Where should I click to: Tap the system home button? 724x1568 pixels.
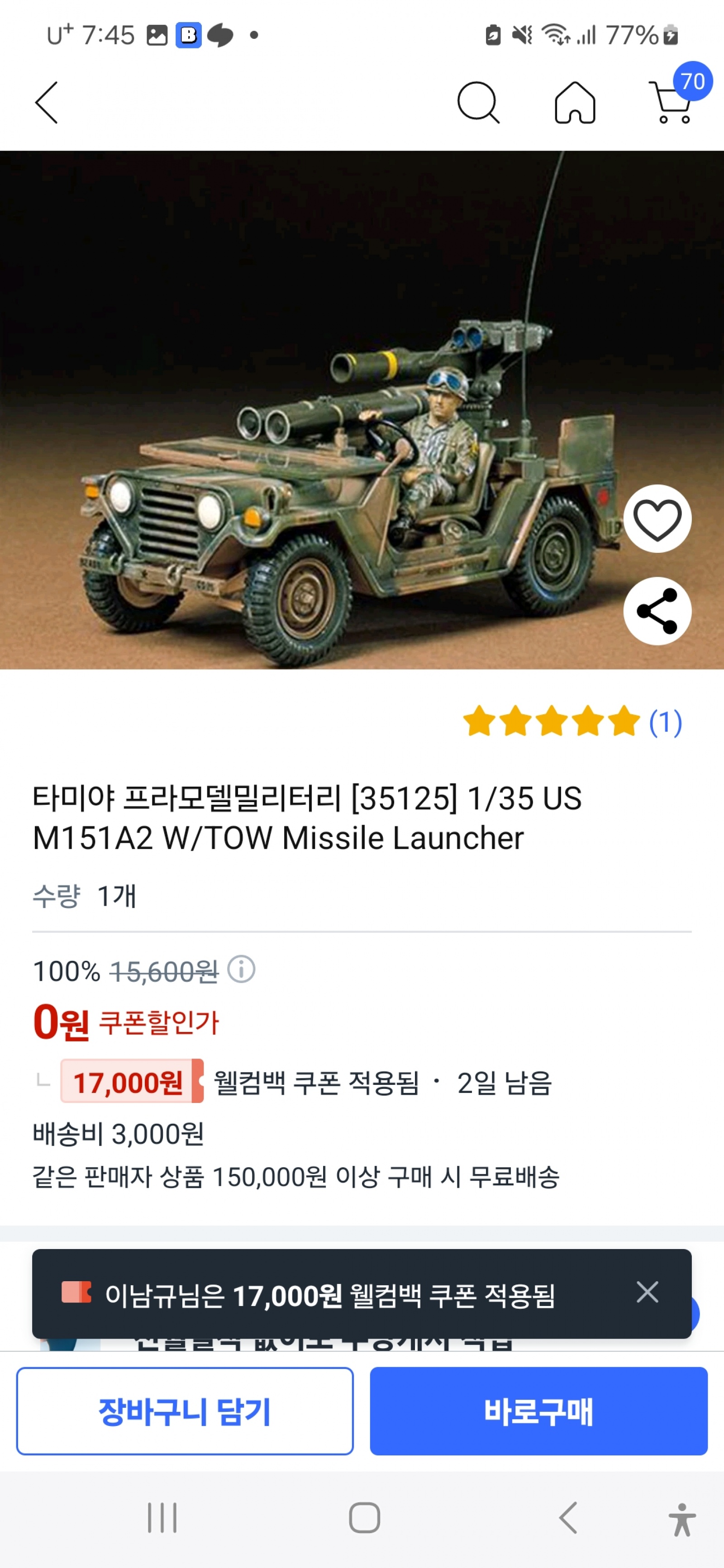[x=364, y=1517]
